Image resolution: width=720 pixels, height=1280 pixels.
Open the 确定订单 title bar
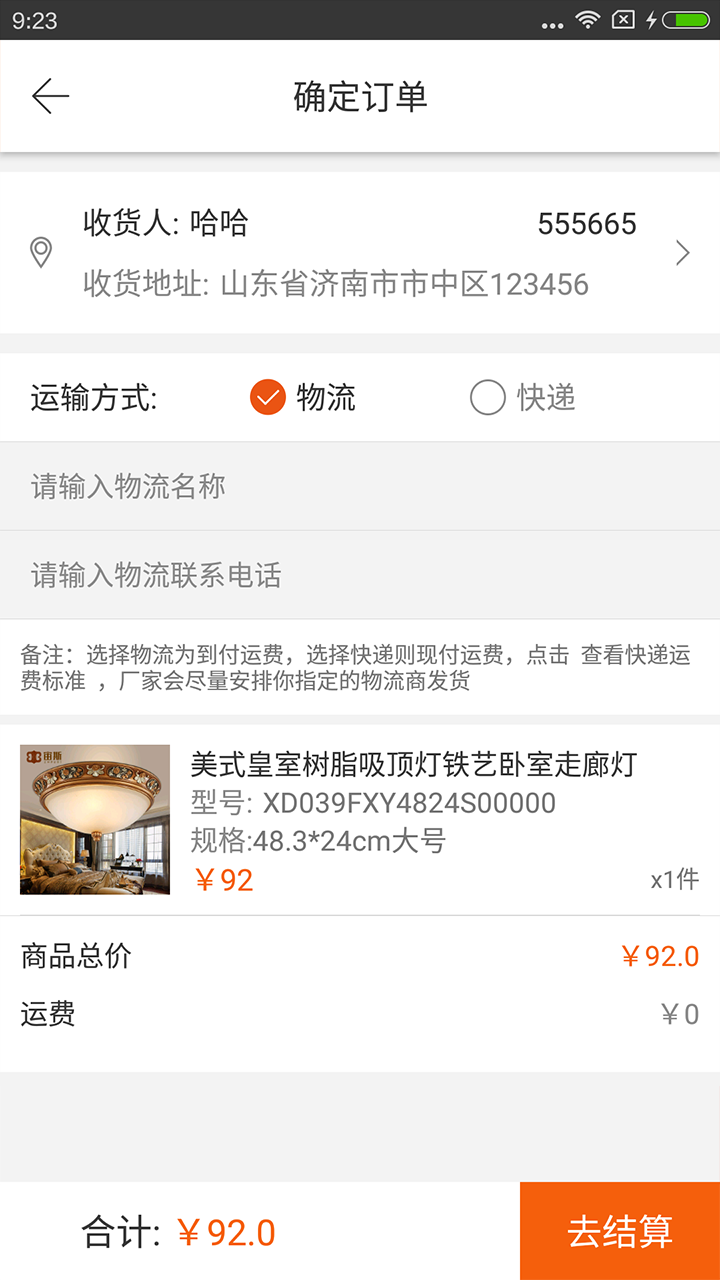click(x=360, y=95)
